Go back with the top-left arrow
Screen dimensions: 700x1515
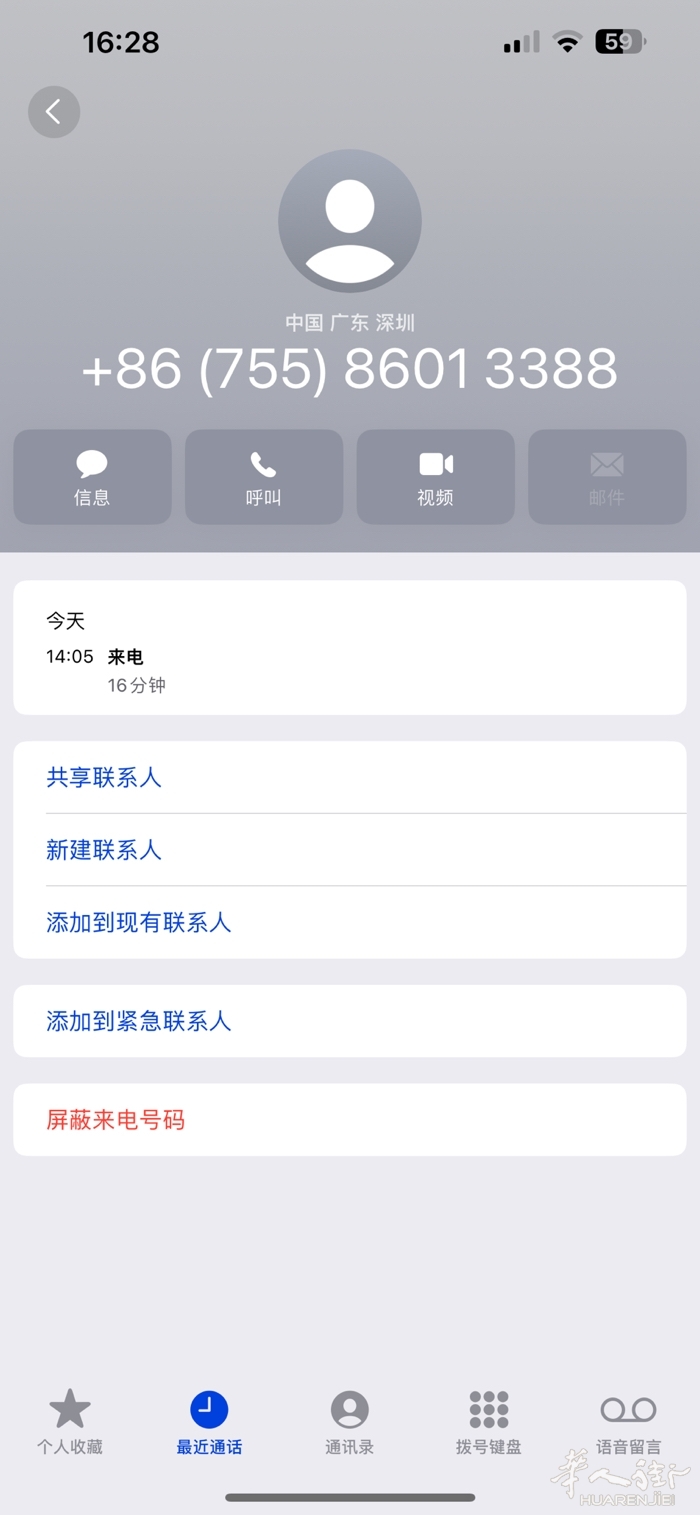[54, 112]
